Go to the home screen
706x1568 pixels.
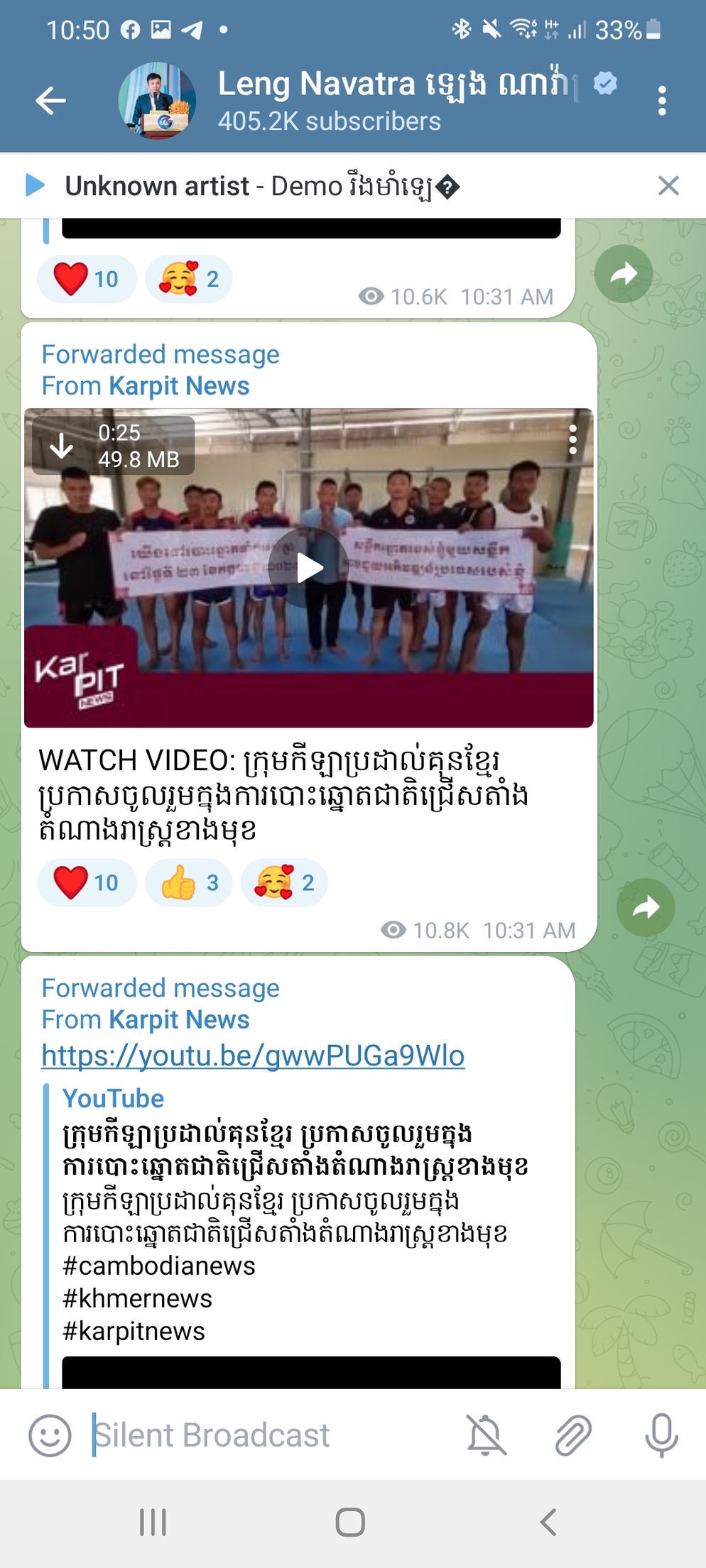point(350,1522)
